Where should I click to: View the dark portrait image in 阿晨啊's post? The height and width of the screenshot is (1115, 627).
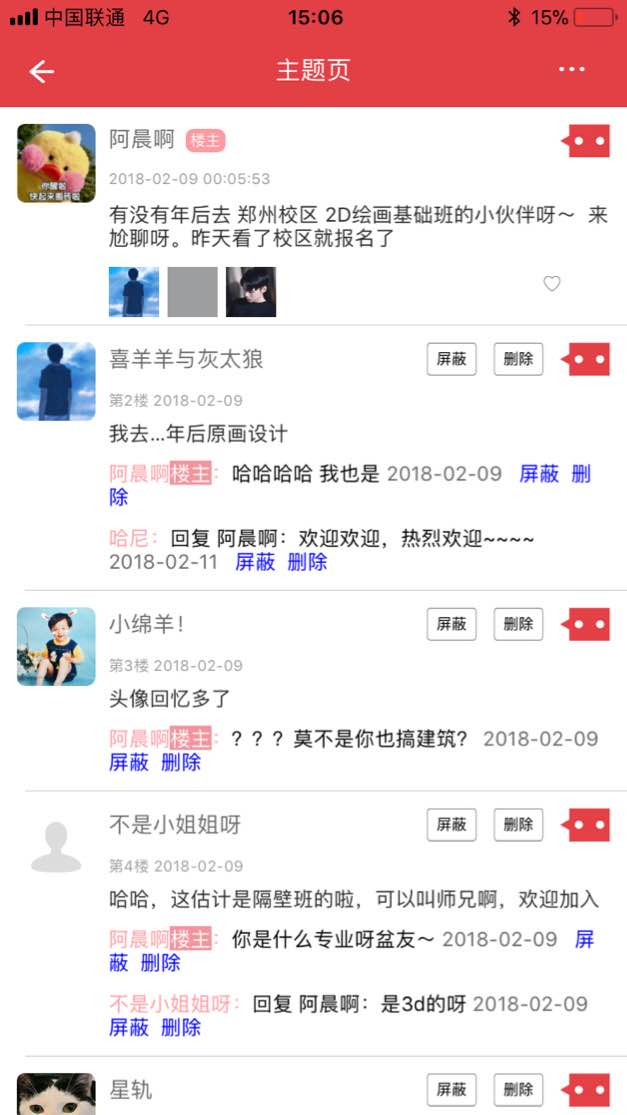point(251,292)
